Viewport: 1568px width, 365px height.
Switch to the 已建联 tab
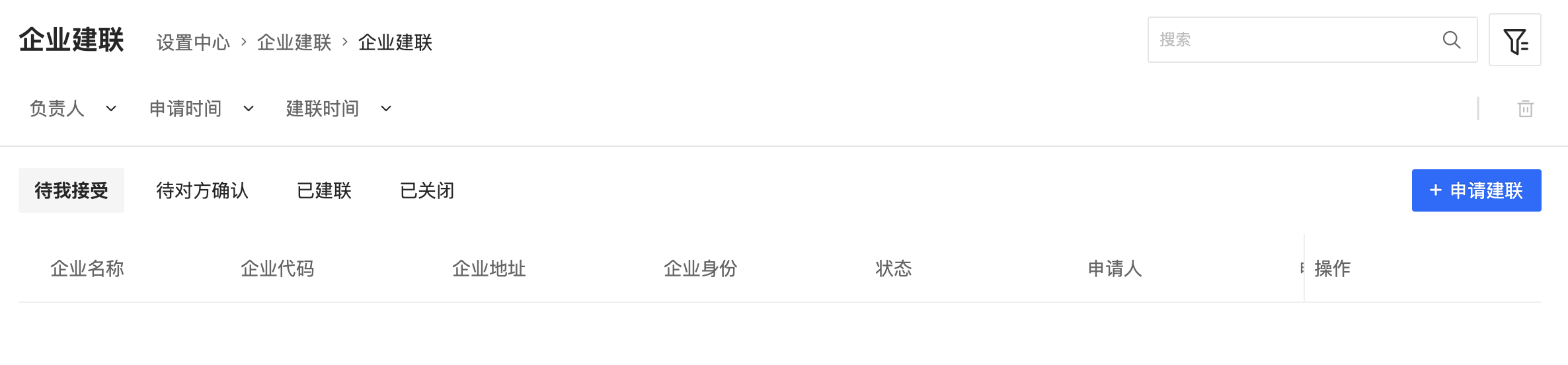coord(324,190)
